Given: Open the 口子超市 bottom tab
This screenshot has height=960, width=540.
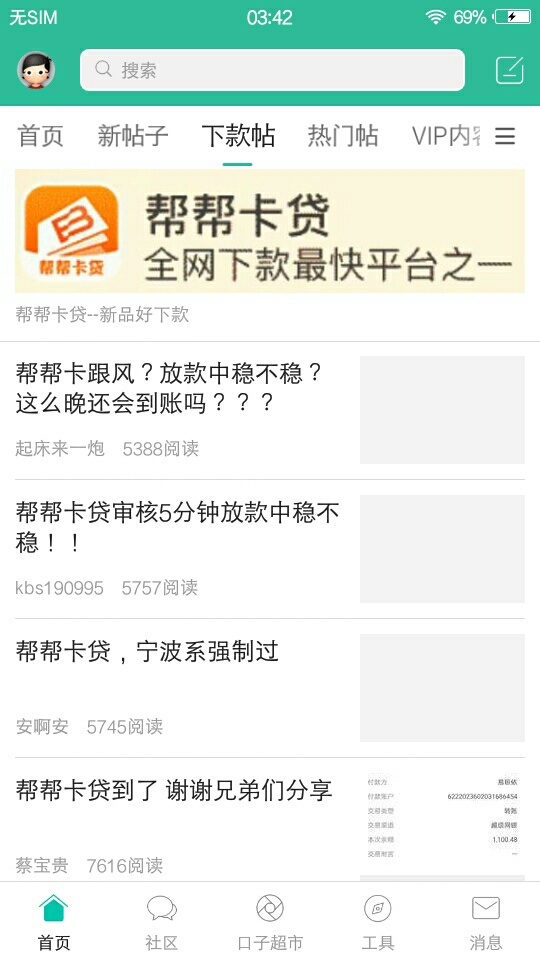Looking at the screenshot, I should point(270,922).
